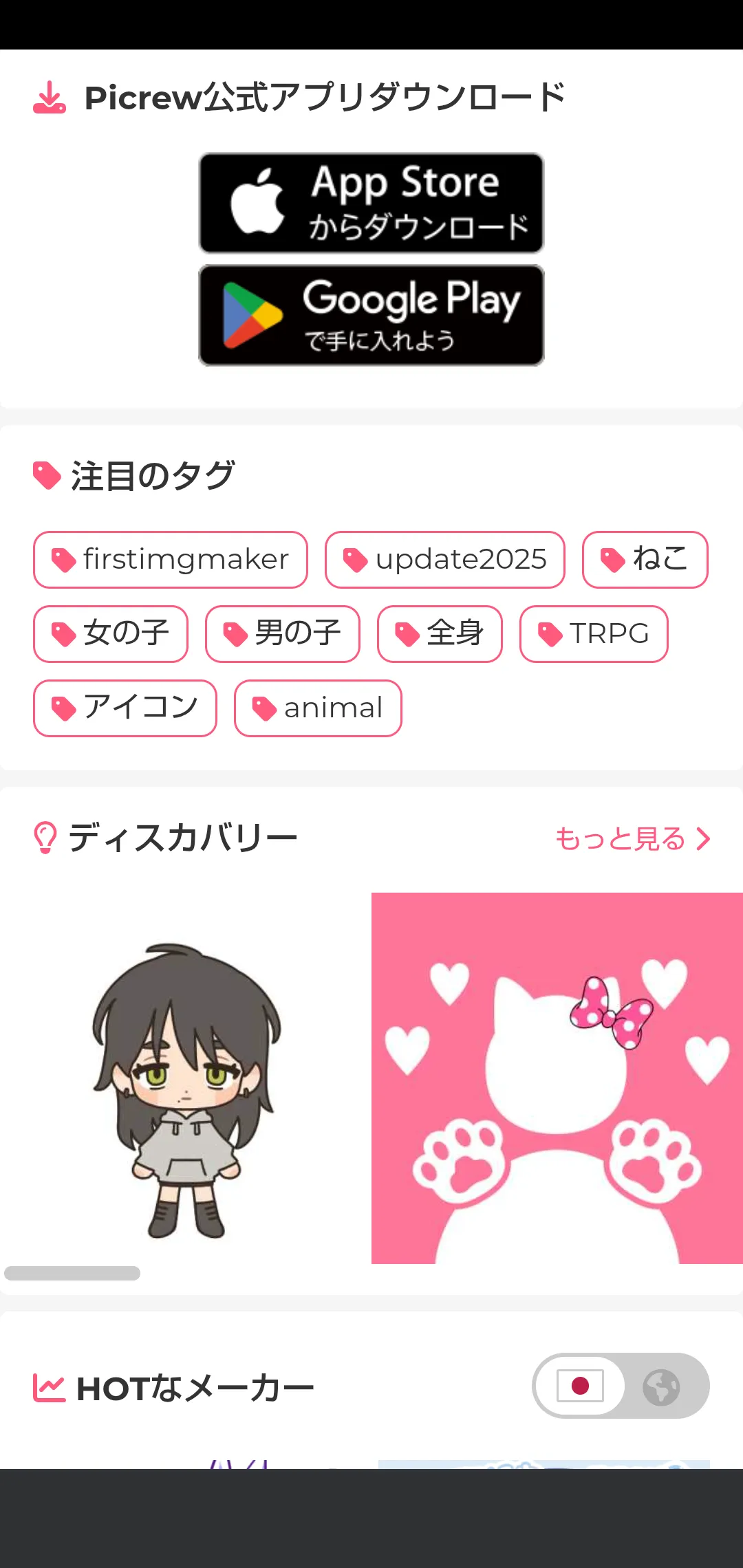Tap もっと見る in the Discovery section
Screen dimensions: 743x1568
click(632, 839)
